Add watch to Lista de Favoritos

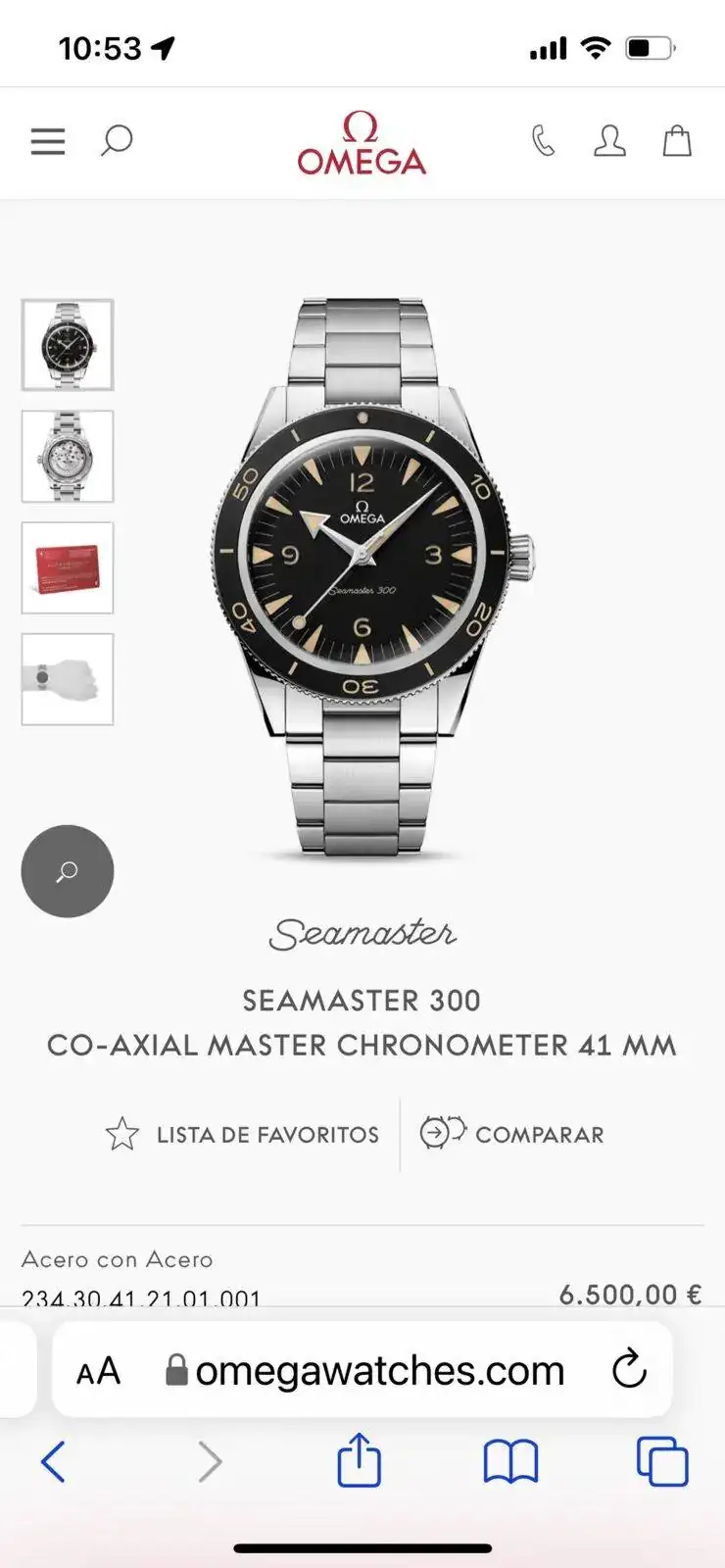coord(242,1135)
